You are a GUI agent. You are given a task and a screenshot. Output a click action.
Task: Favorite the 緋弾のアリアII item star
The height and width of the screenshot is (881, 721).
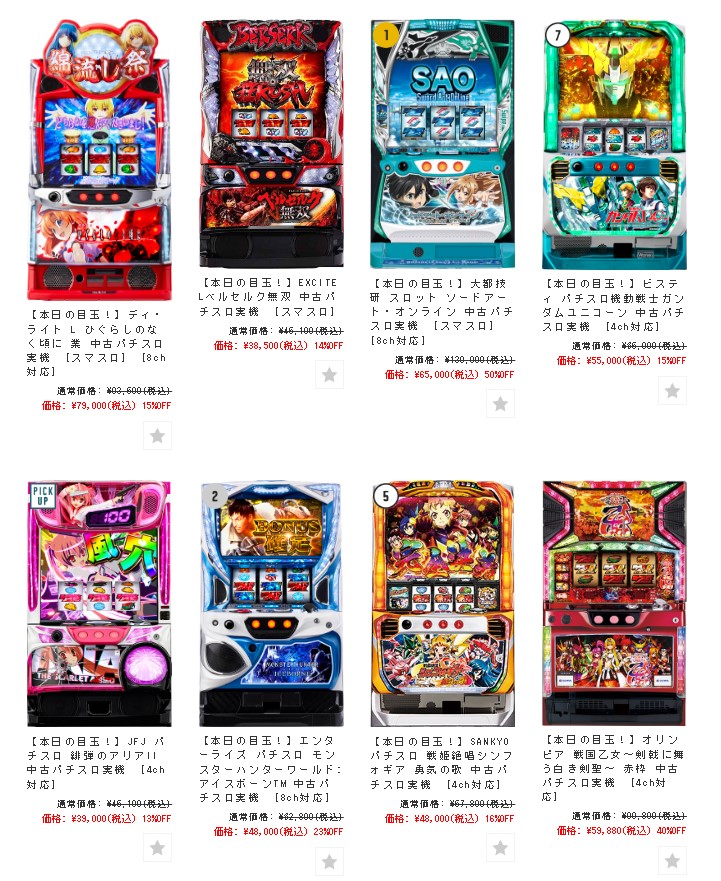click(157, 848)
